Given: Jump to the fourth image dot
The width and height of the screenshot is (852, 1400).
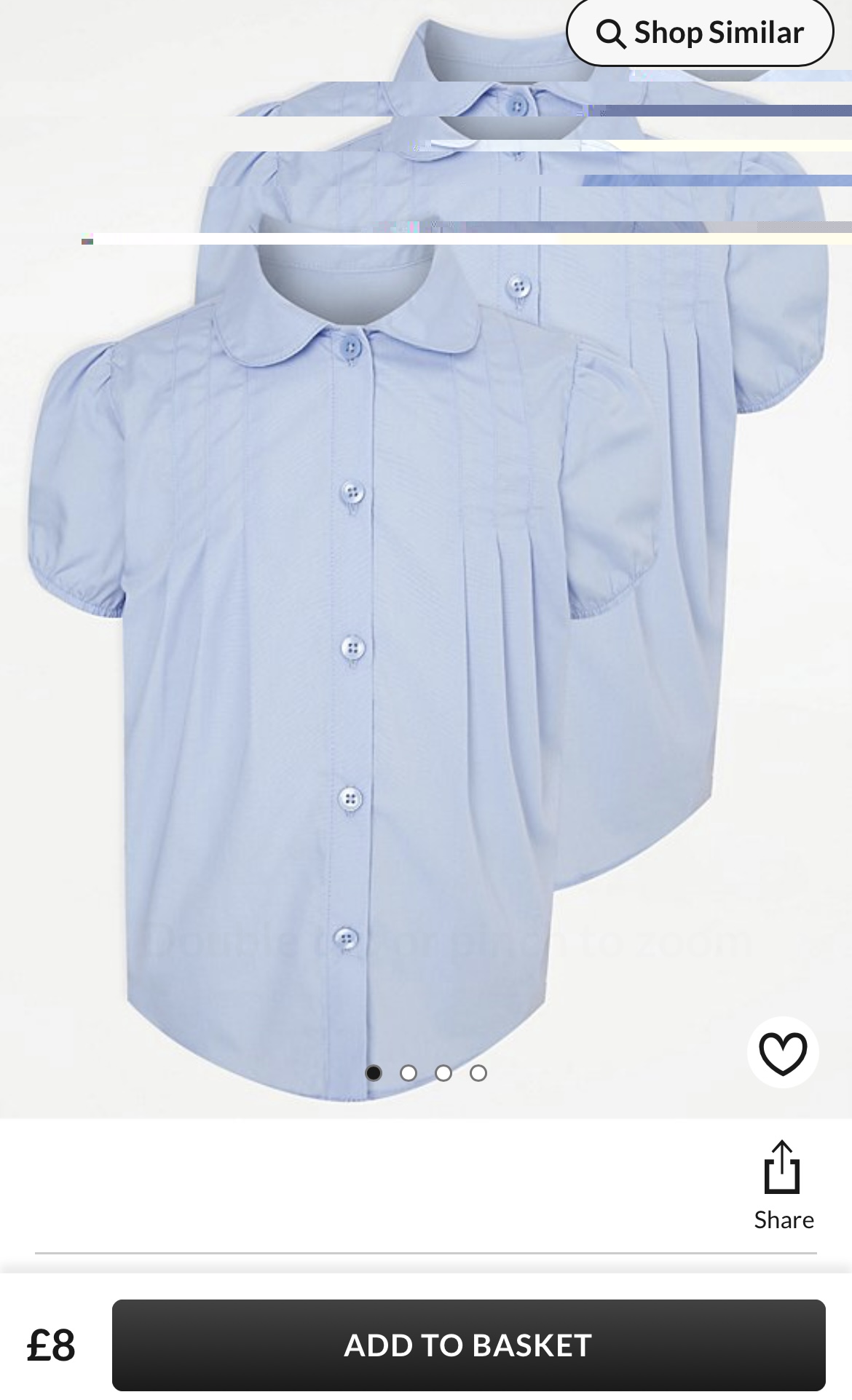Looking at the screenshot, I should coord(478,1073).
